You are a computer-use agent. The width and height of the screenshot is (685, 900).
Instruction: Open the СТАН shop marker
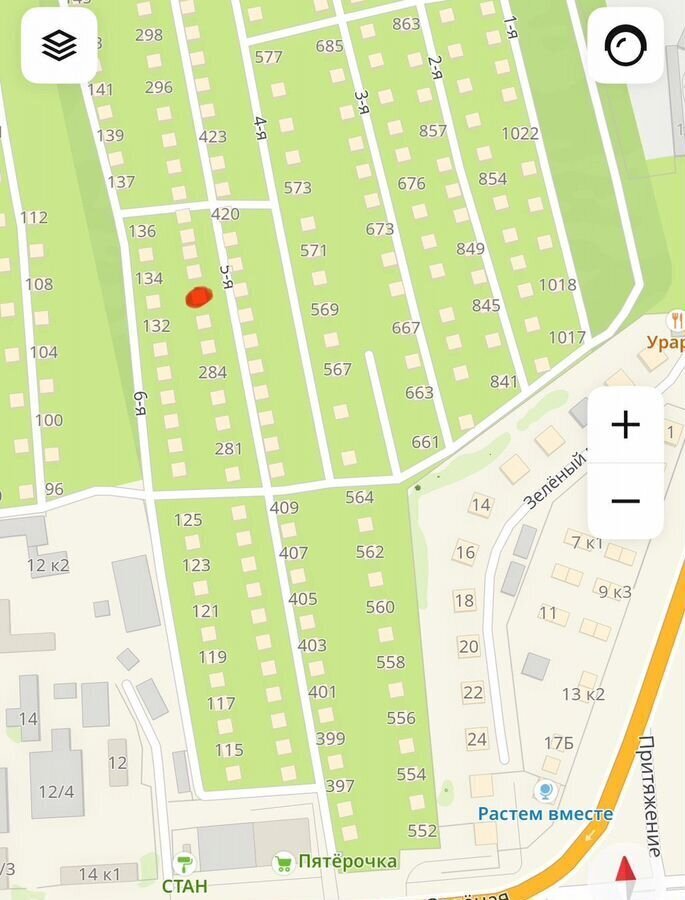click(x=184, y=862)
